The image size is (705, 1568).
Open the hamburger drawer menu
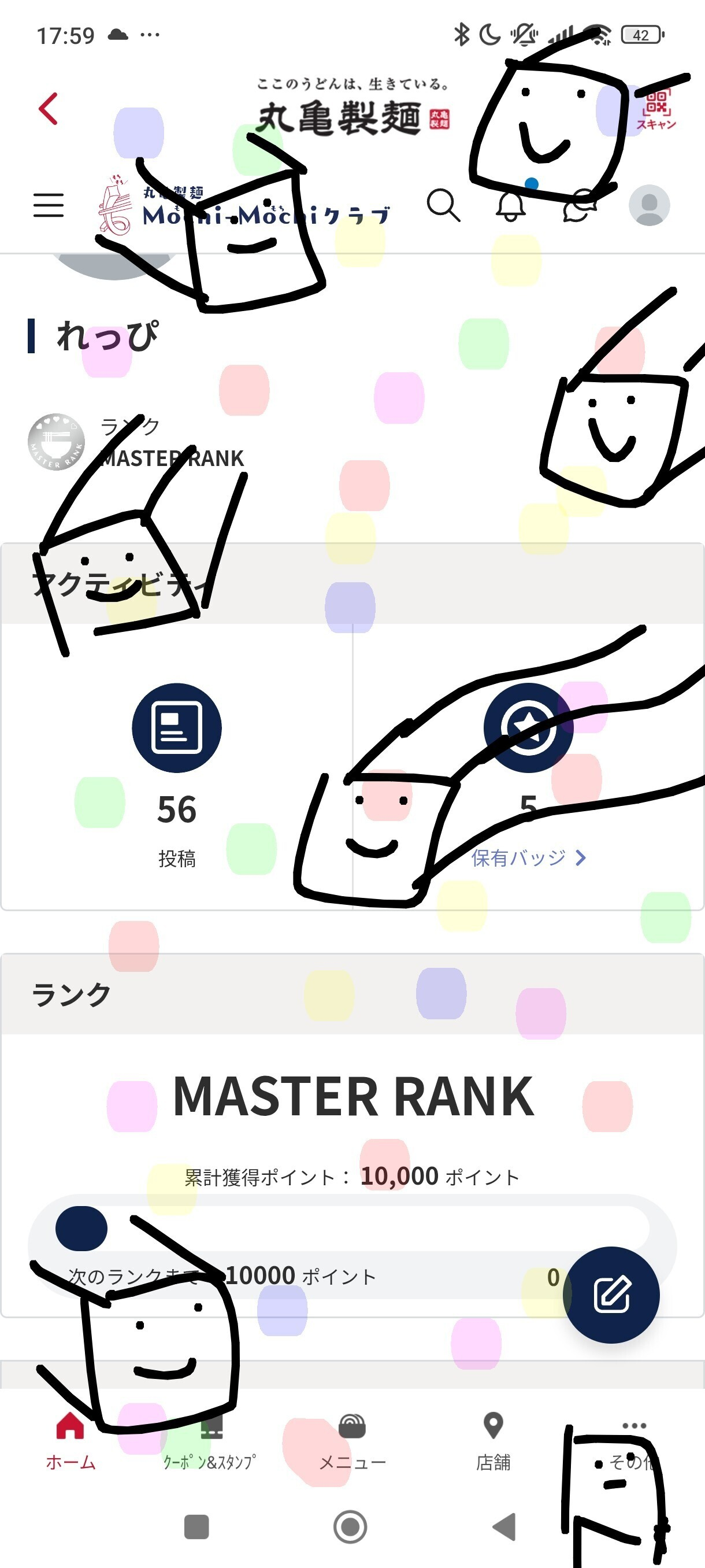click(x=48, y=205)
